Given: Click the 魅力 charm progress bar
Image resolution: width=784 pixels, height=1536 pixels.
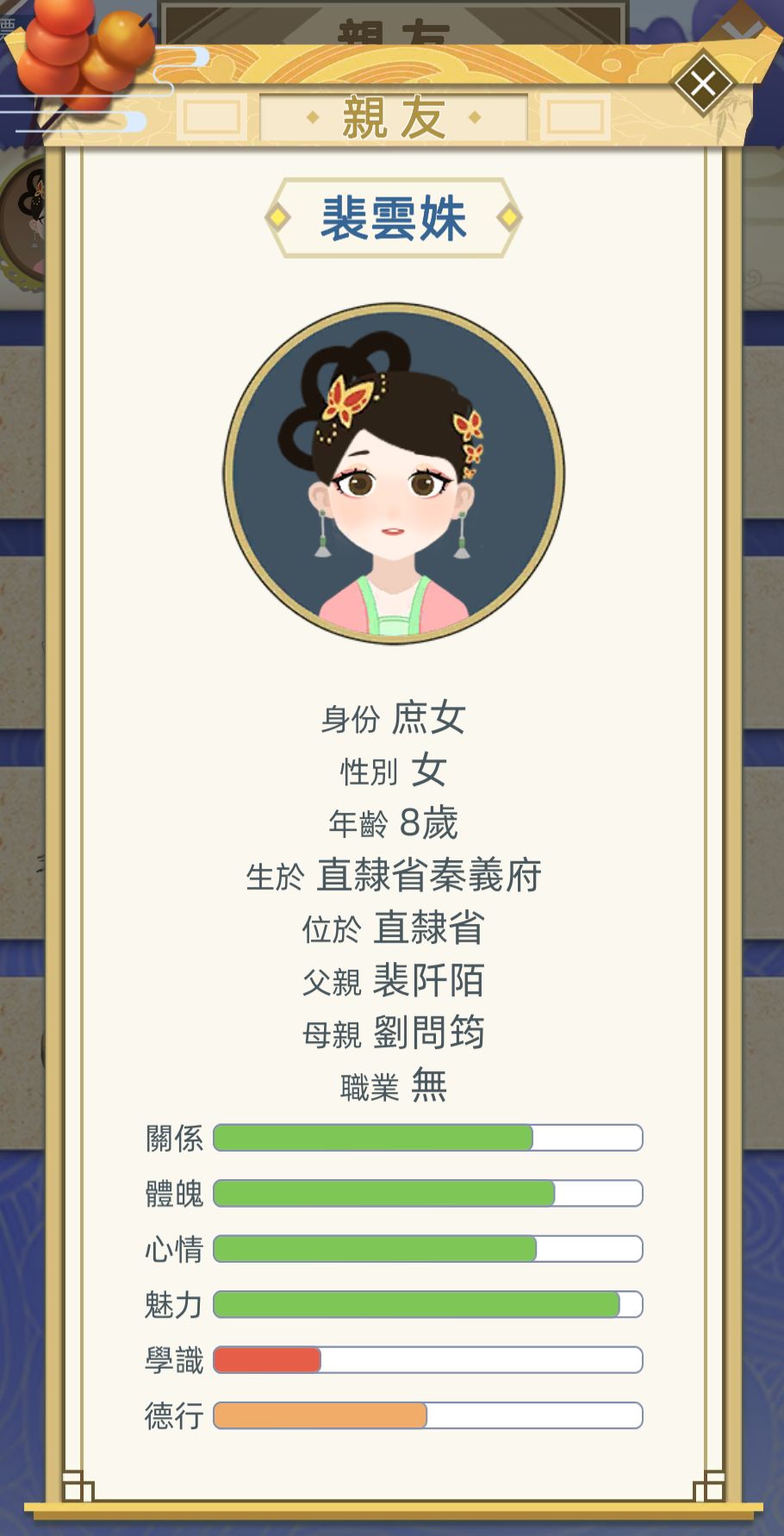Looking at the screenshot, I should [x=428, y=1304].
